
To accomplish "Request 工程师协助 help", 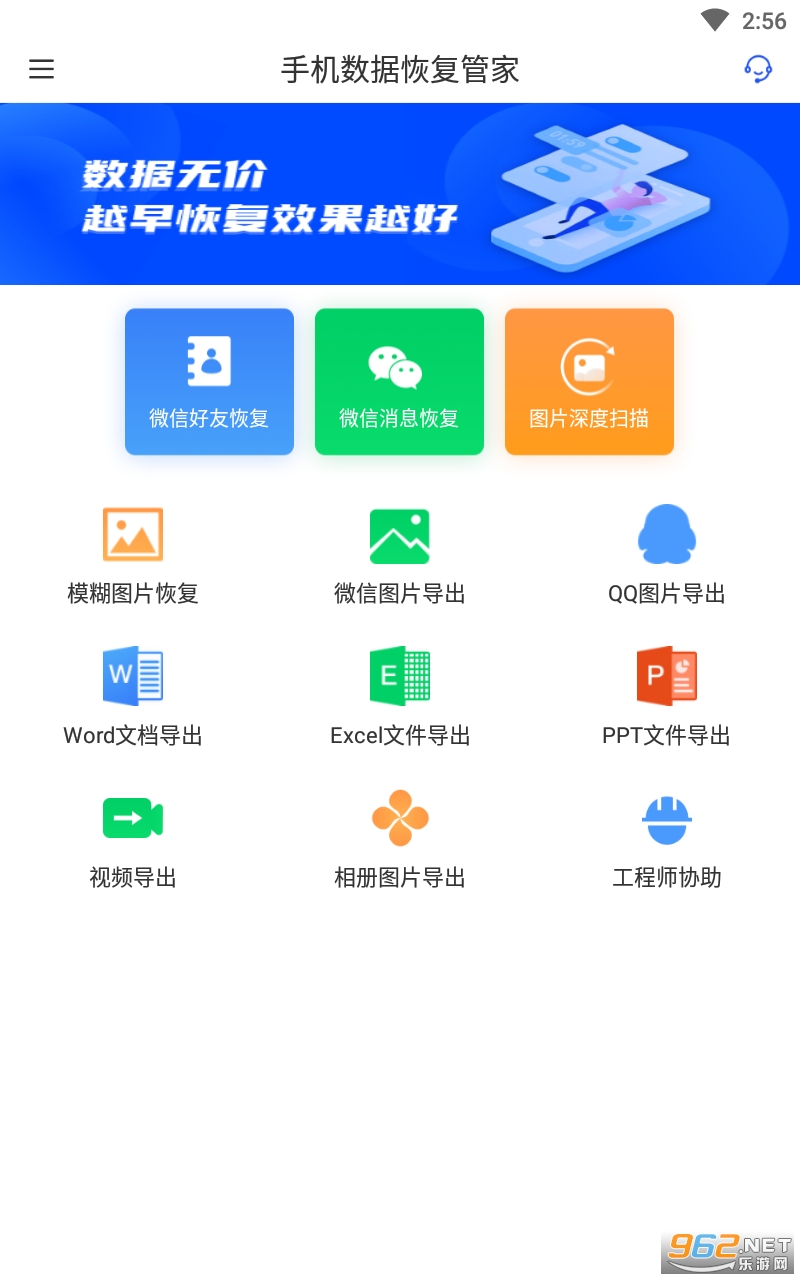I will [667, 838].
